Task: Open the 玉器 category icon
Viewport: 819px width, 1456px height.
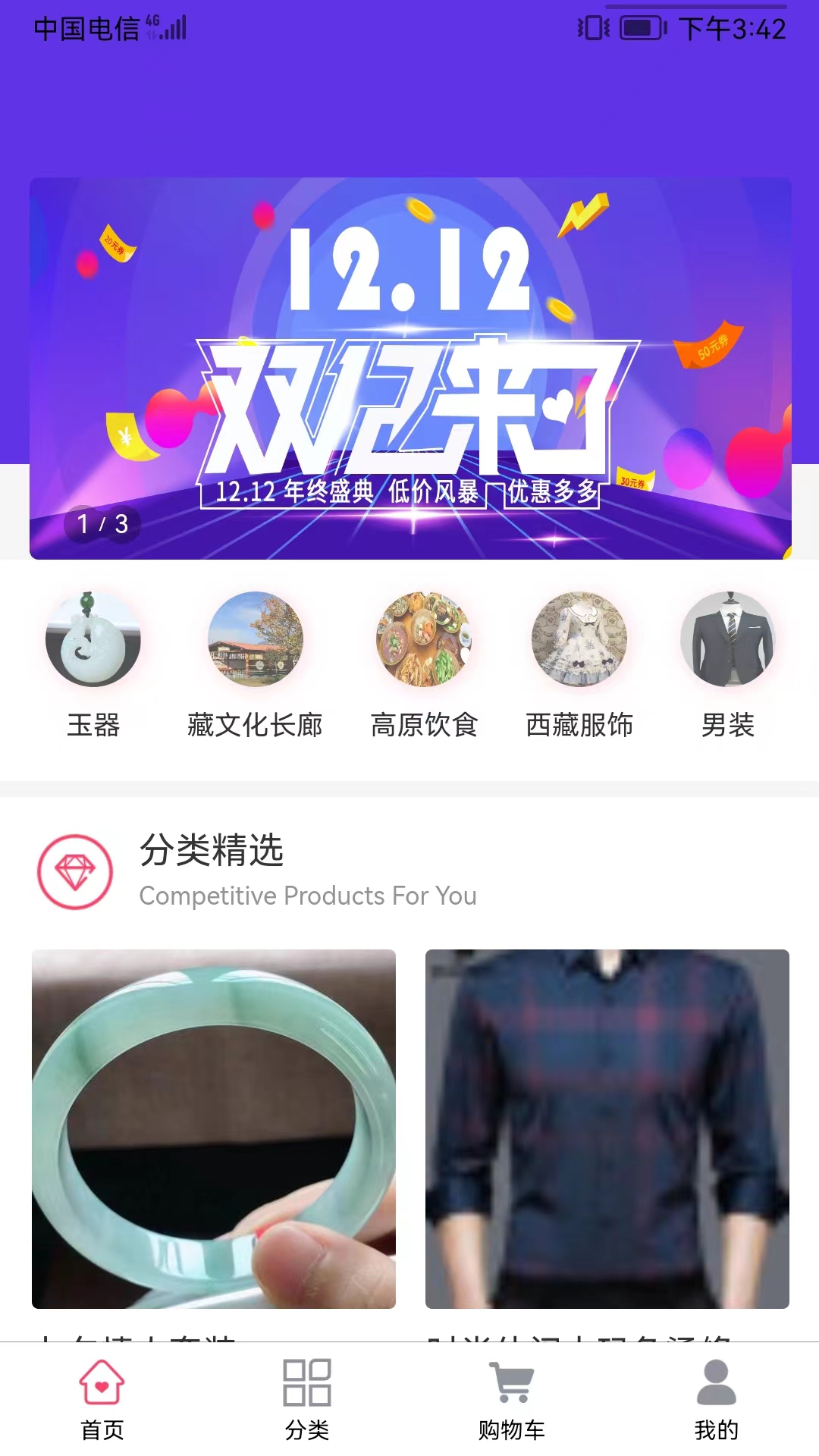Action: [93, 639]
